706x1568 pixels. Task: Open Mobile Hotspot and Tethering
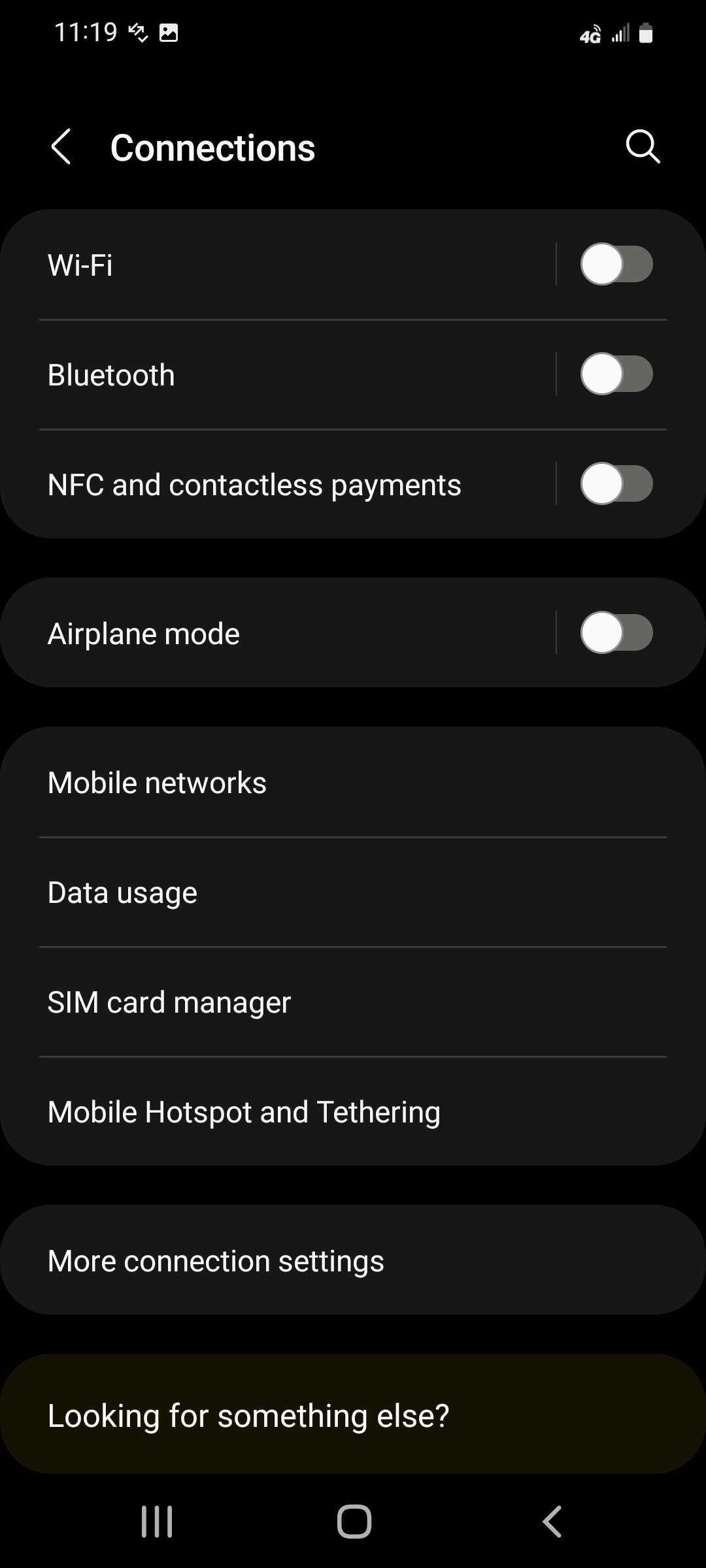point(353,1111)
